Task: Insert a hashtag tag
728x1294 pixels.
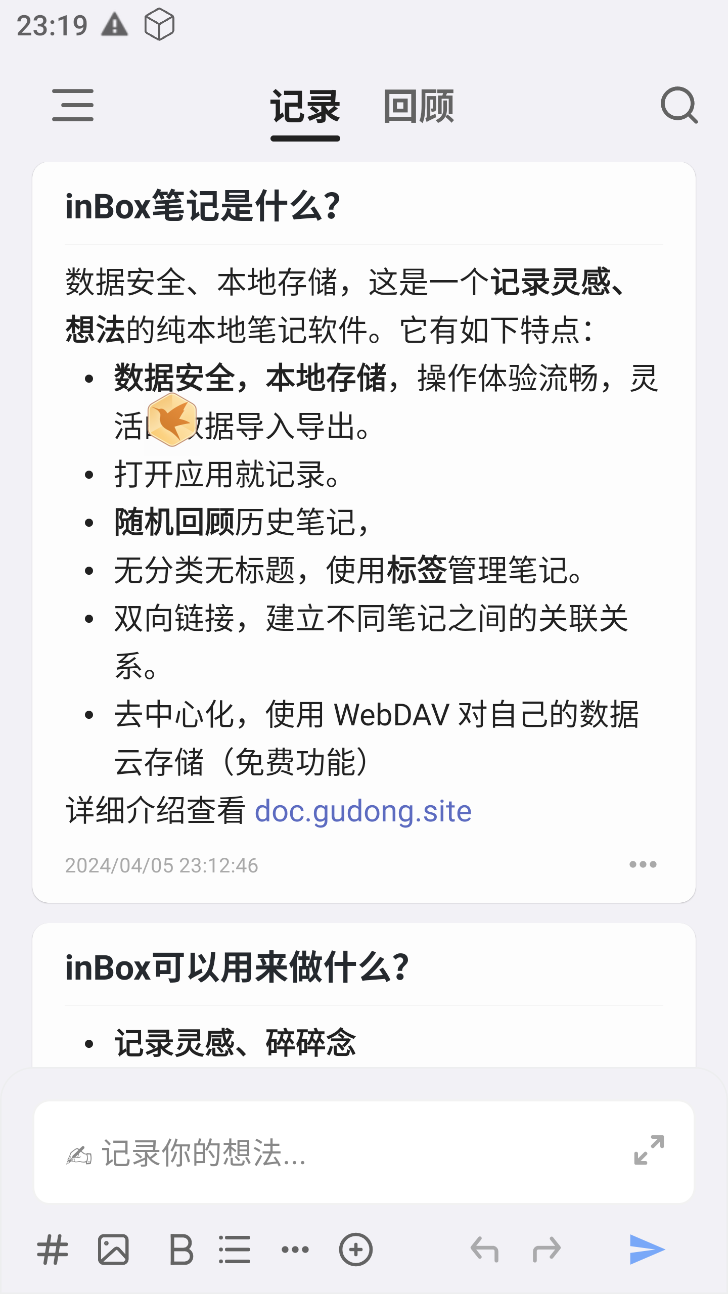Action: click(x=53, y=1249)
